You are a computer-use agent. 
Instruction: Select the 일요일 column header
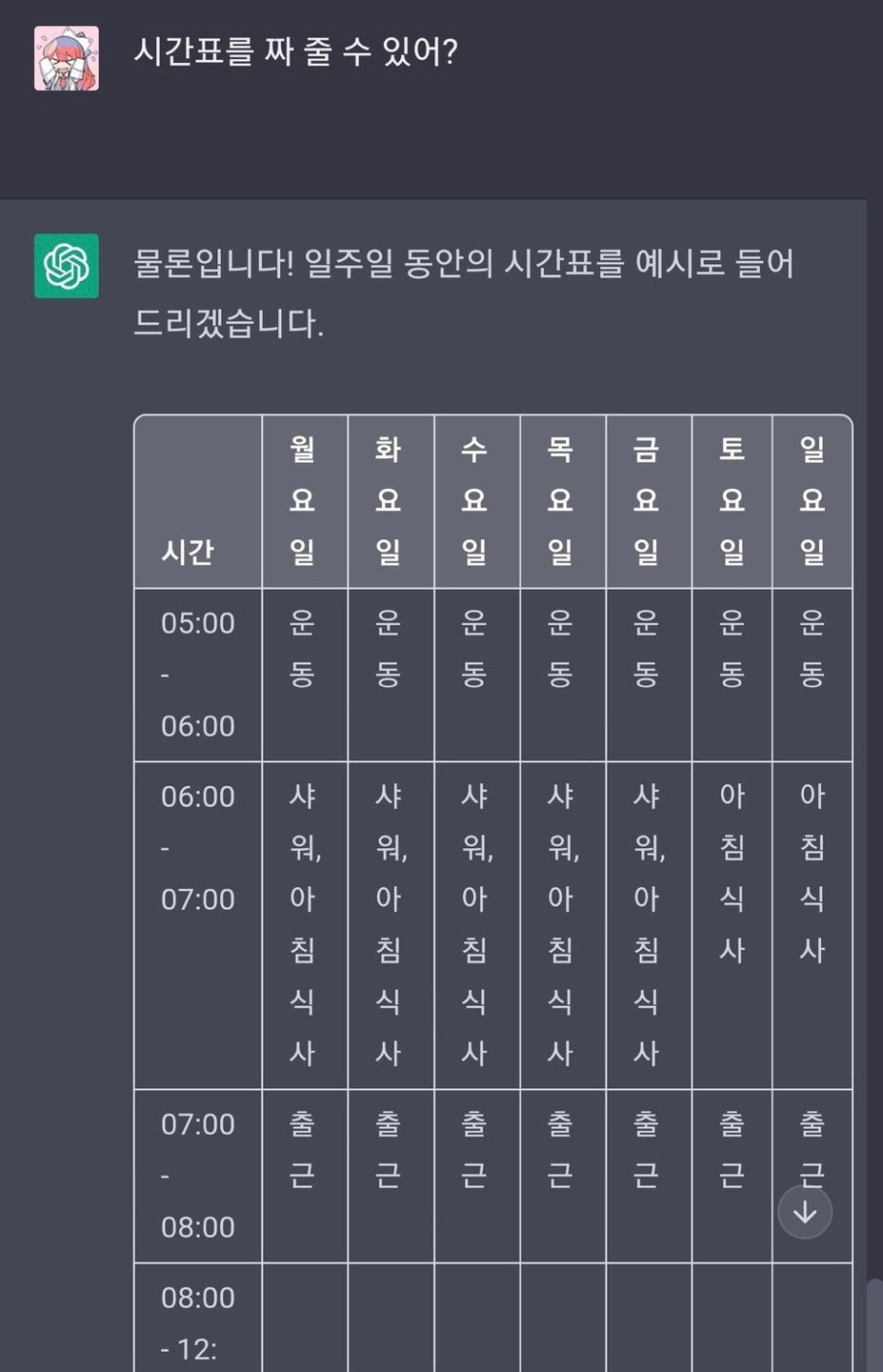click(x=812, y=498)
